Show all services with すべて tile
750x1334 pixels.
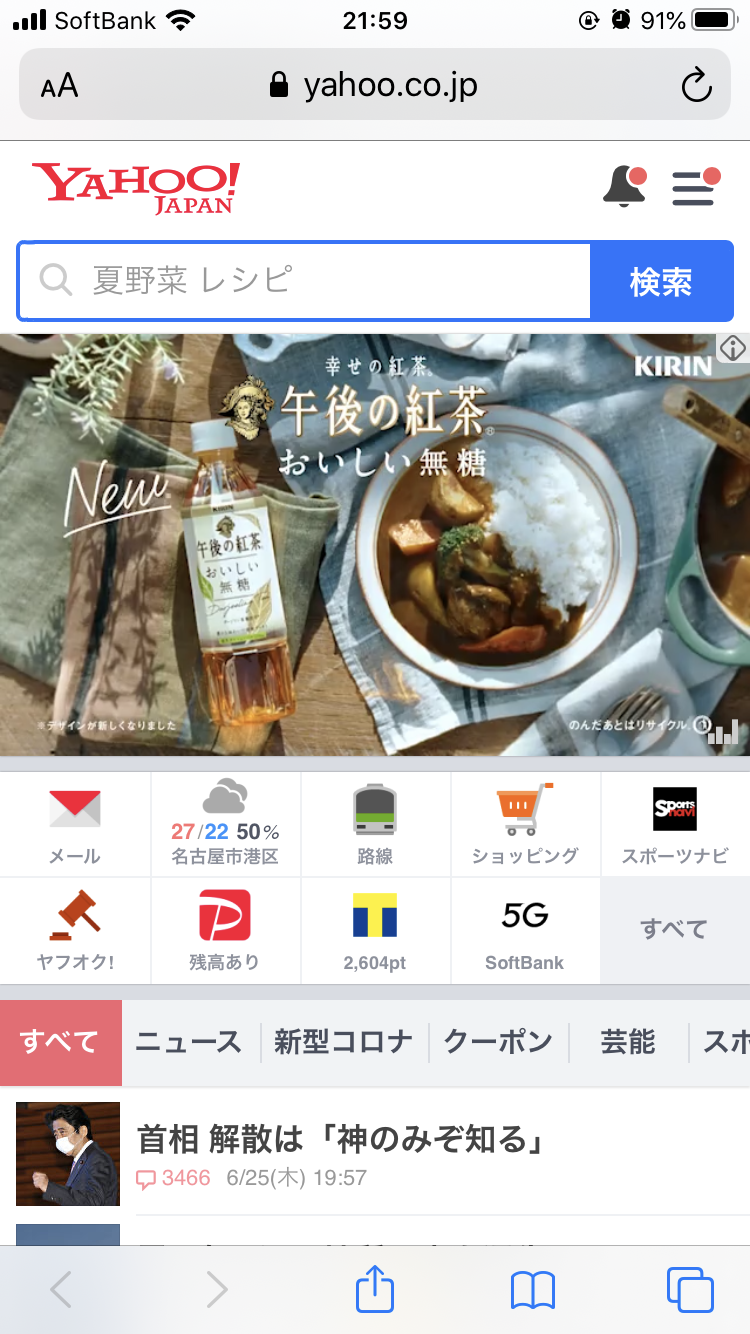click(675, 930)
